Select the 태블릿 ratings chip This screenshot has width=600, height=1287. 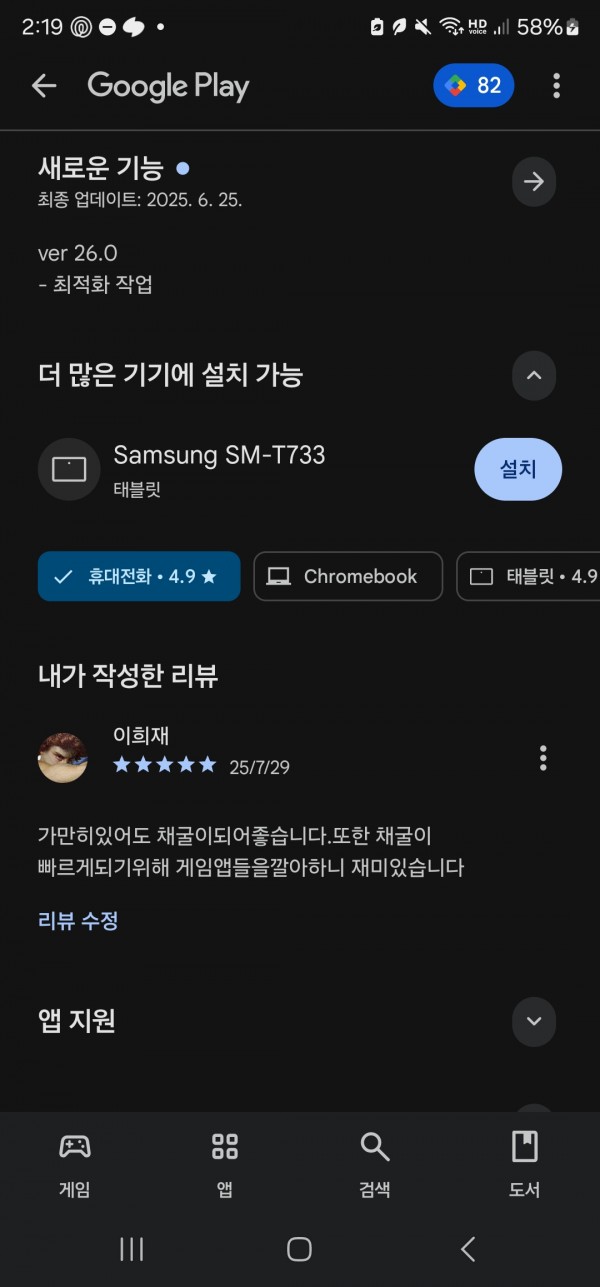coord(528,576)
